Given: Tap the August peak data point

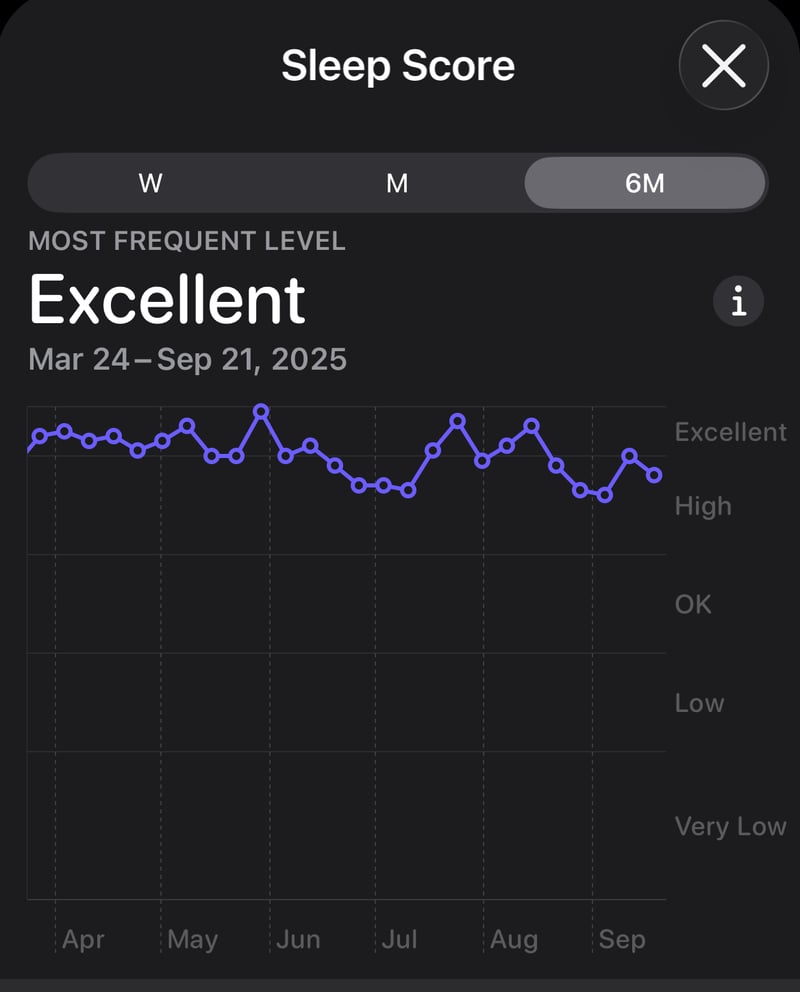Looking at the screenshot, I should [531, 424].
